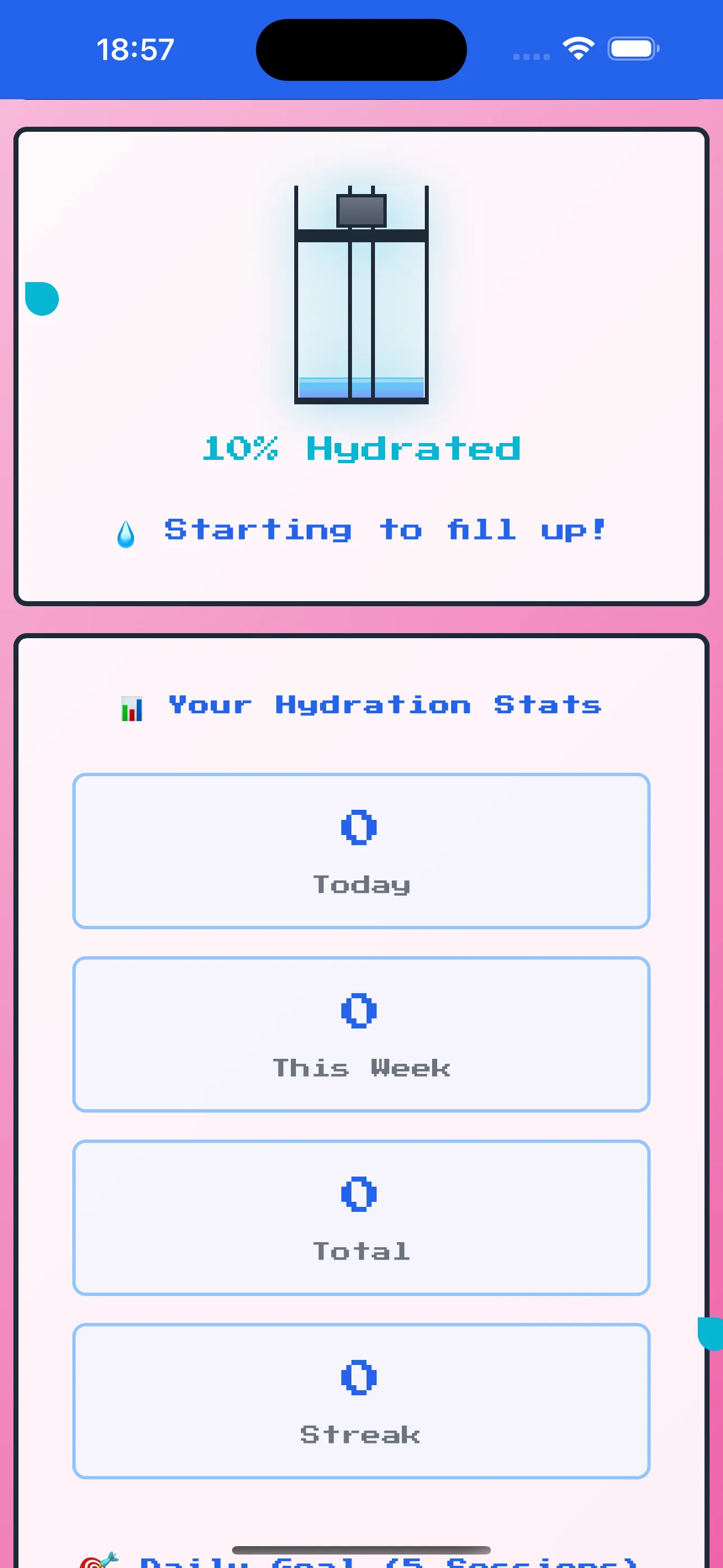Open the This Week stat card
The image size is (723, 1568).
[361, 1034]
